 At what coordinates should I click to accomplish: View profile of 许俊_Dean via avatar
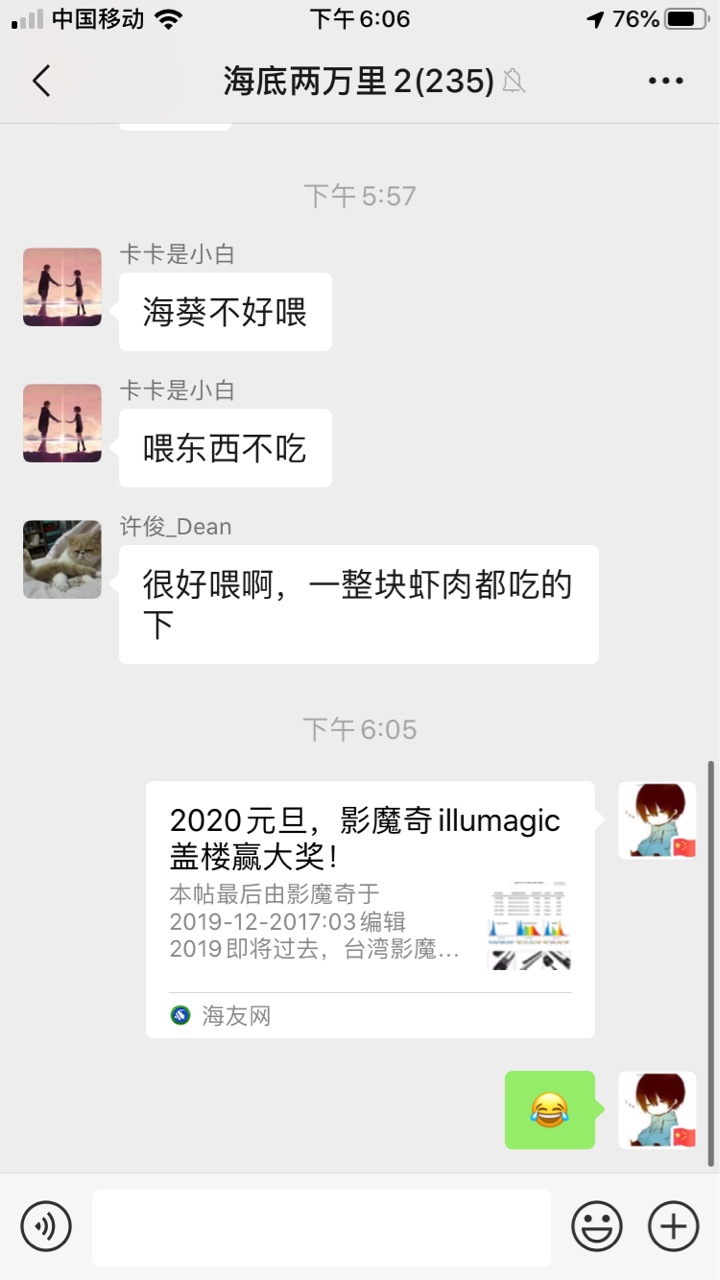coord(62,559)
